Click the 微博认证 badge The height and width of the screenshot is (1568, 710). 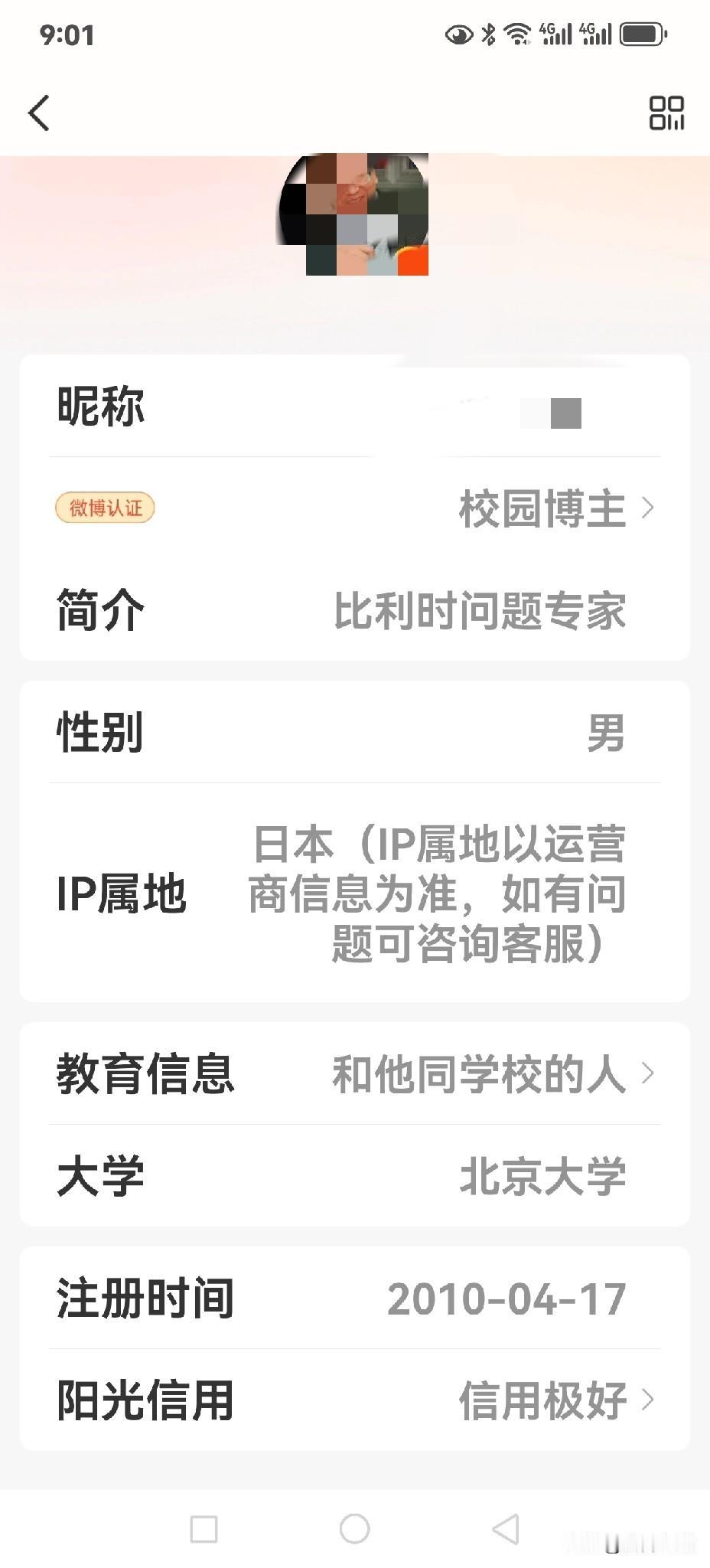[106, 508]
